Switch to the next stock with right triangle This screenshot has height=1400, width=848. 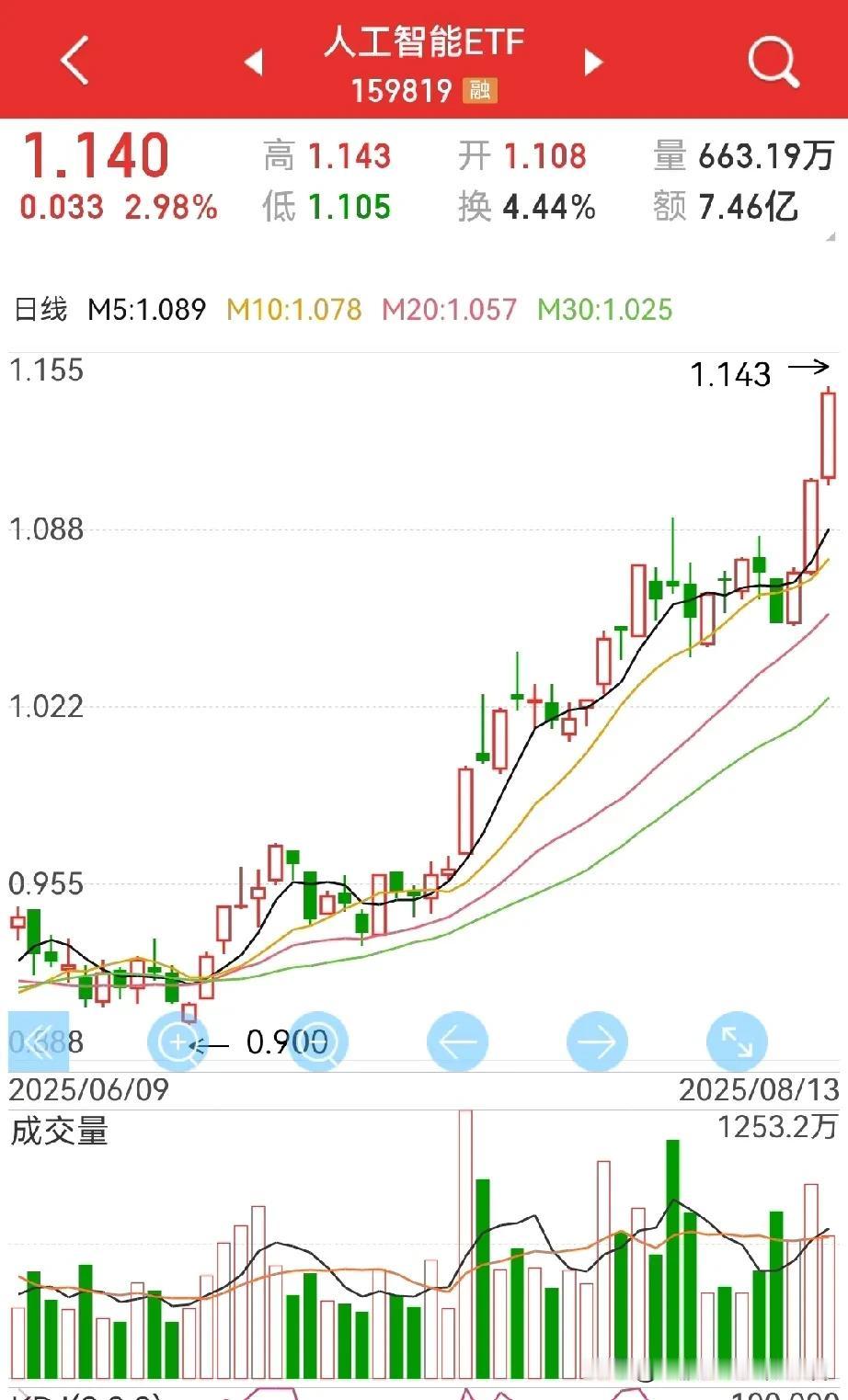593,62
